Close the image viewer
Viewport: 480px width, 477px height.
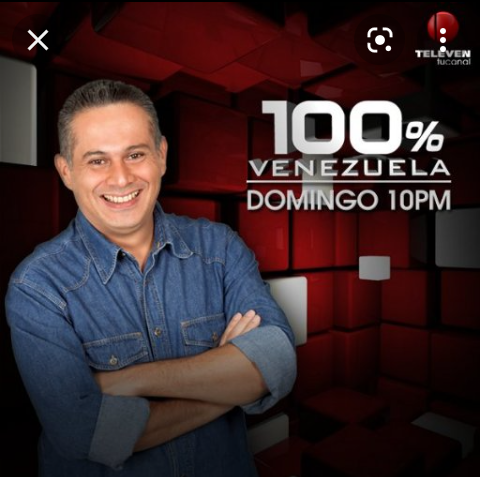pyautogui.click(x=38, y=40)
